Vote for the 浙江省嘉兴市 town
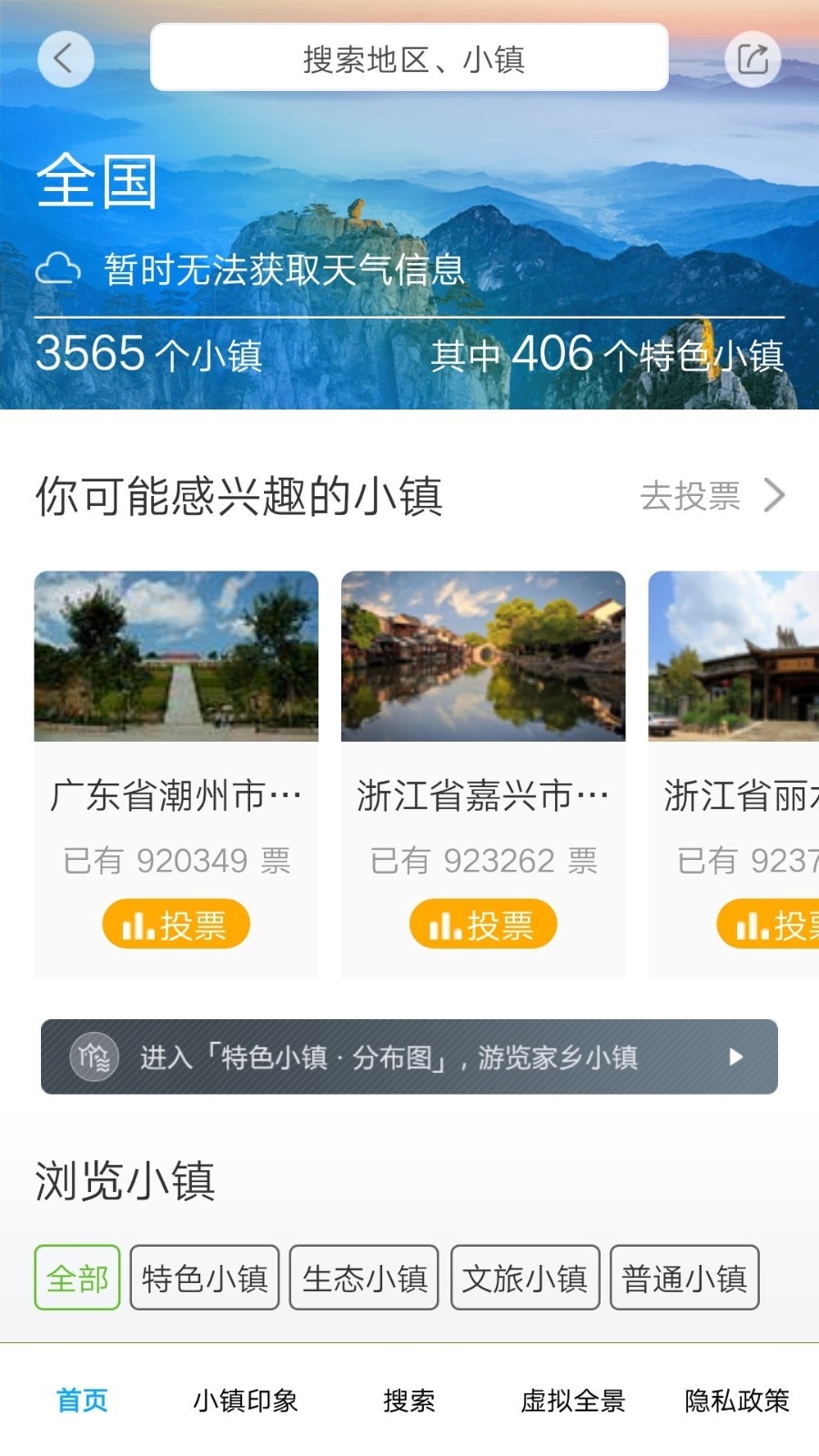 482,924
